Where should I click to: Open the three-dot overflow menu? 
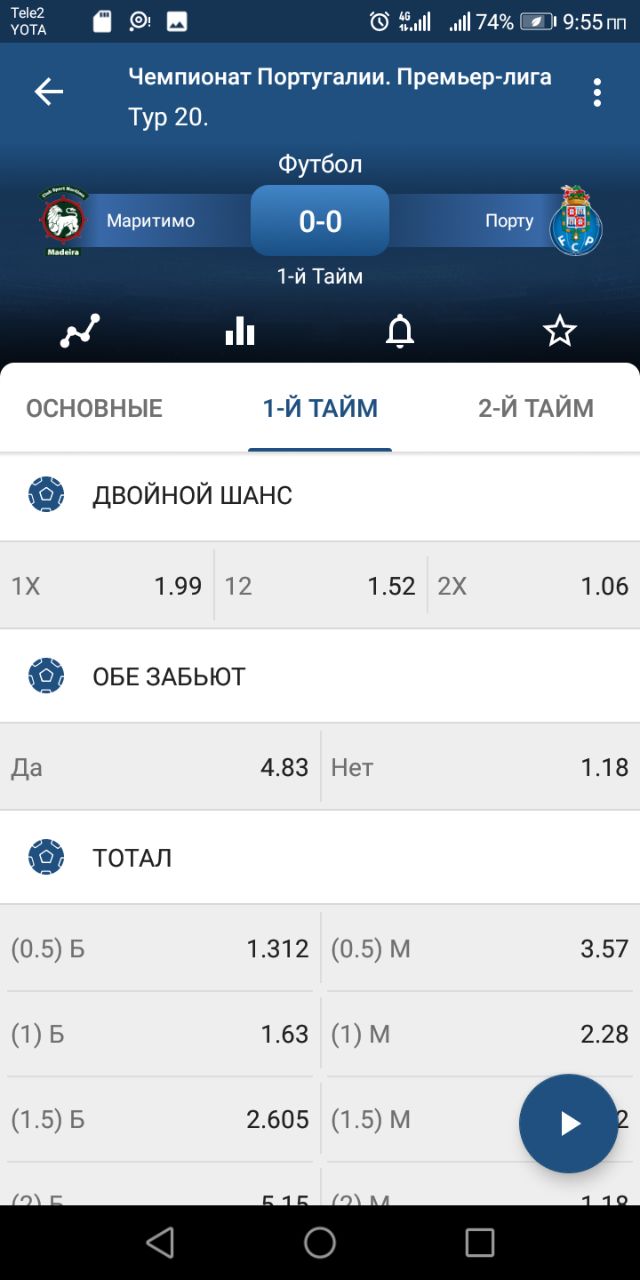pos(597,92)
